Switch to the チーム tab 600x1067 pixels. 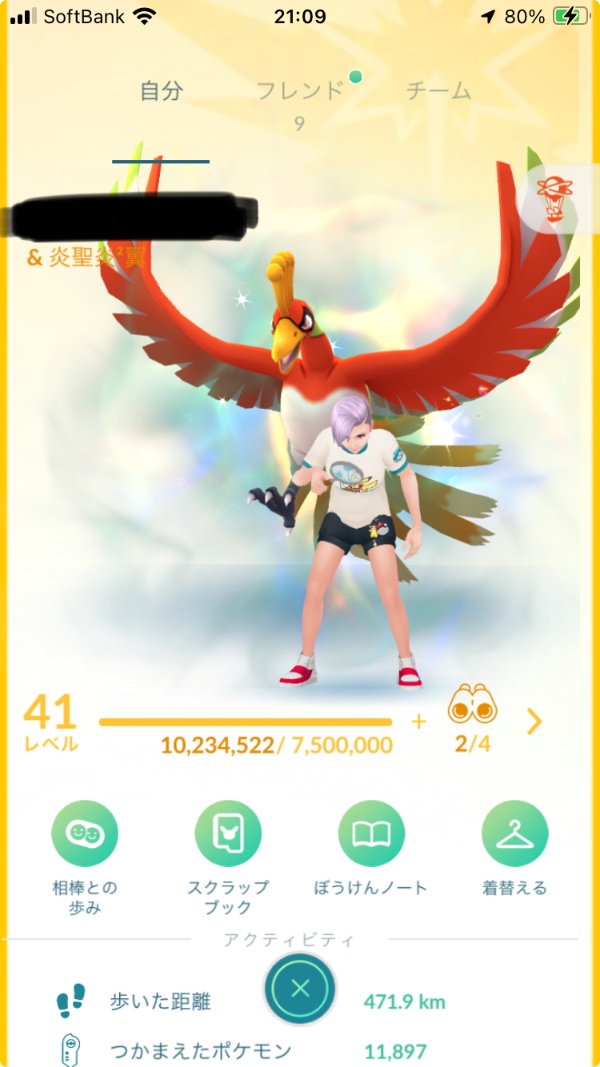coord(438,91)
